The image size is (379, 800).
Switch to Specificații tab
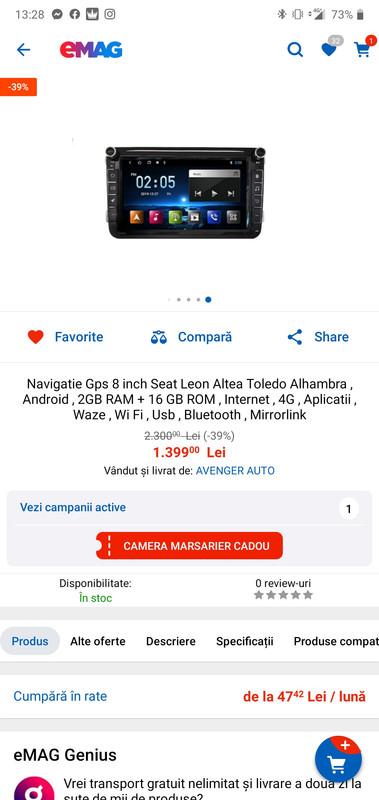[x=245, y=641]
